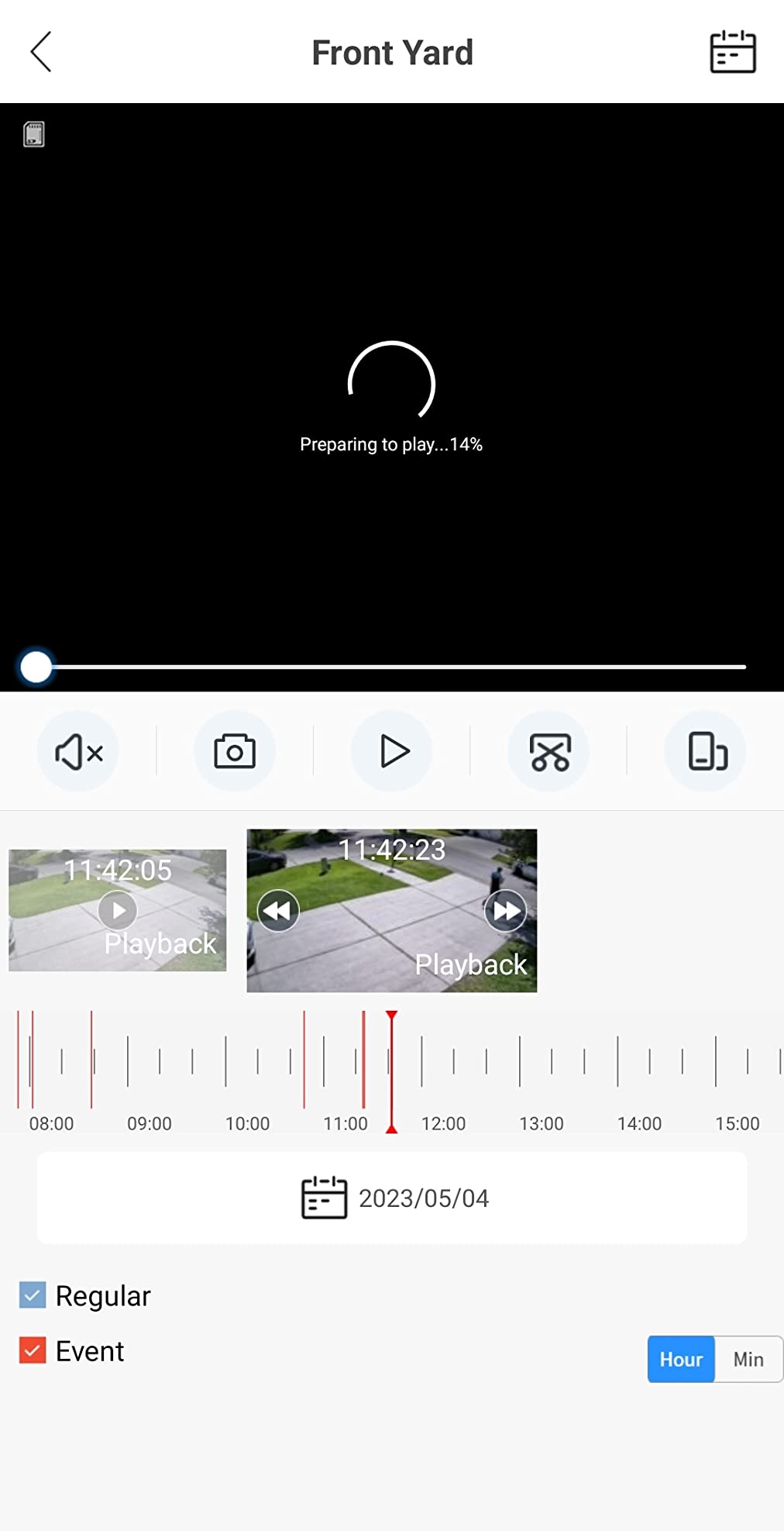Open the 2023/05/04 date picker
This screenshot has width=784, height=1531.
point(392,1198)
